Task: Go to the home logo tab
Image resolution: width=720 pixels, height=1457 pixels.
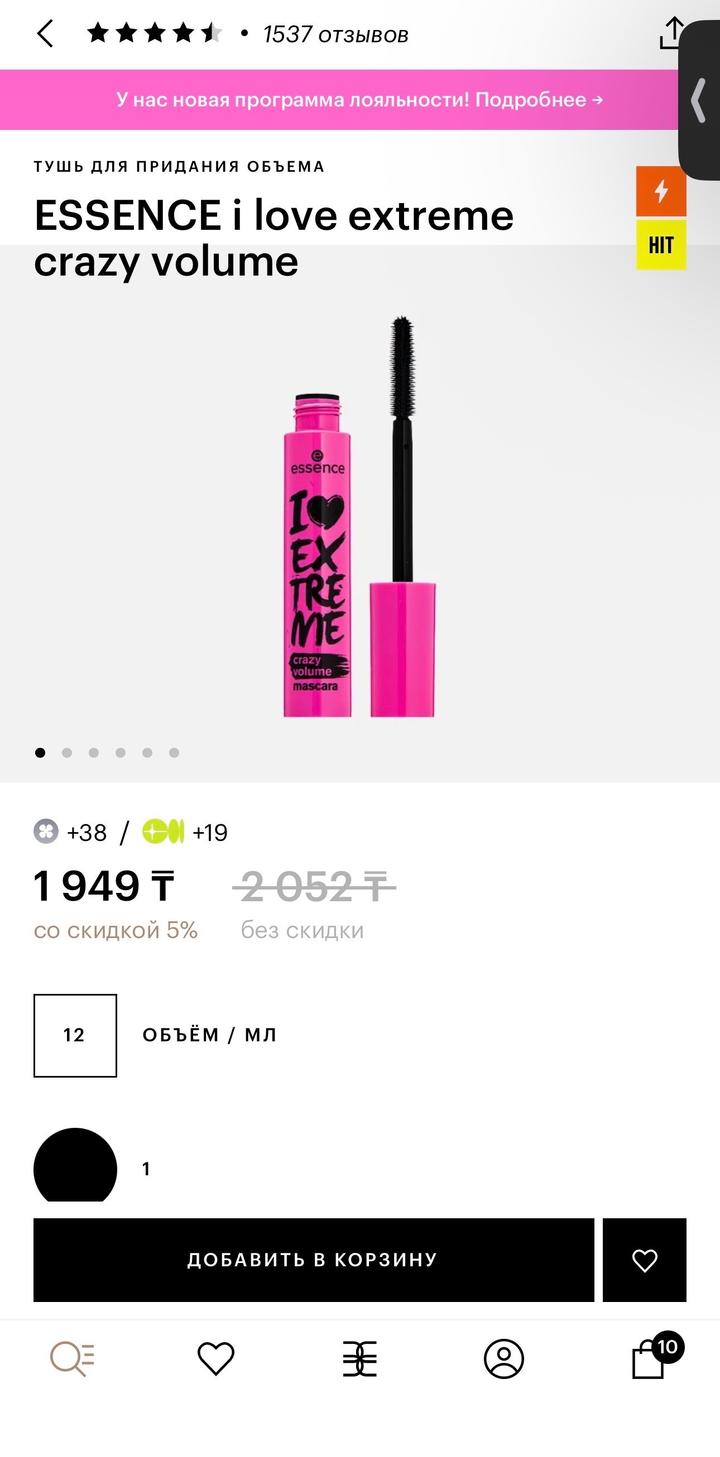Action: point(360,1358)
